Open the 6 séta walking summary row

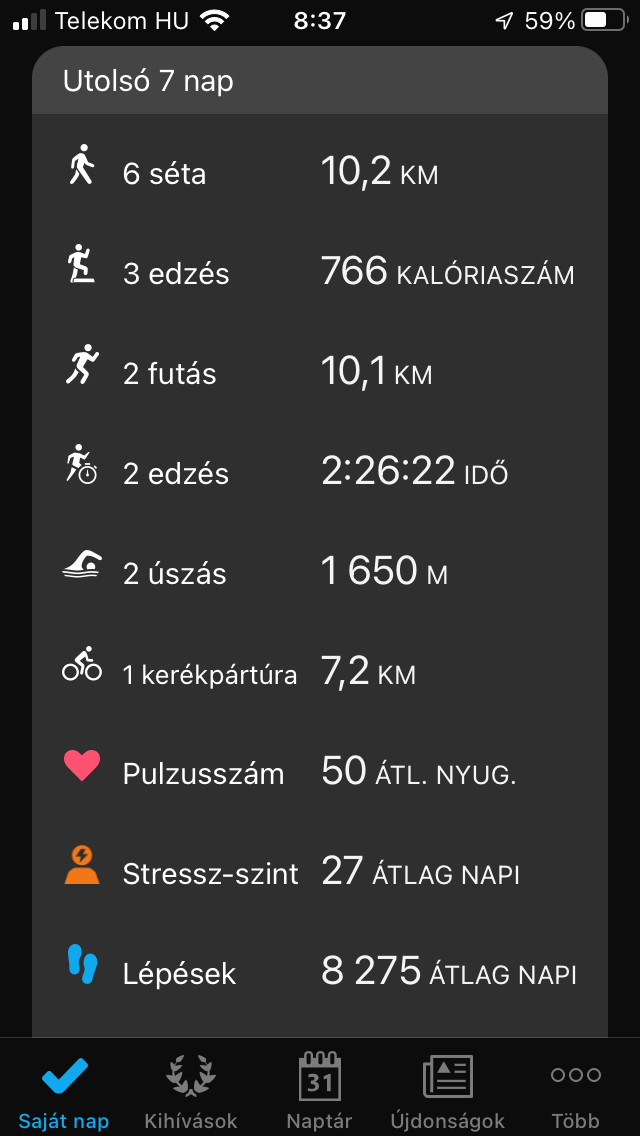click(x=320, y=173)
